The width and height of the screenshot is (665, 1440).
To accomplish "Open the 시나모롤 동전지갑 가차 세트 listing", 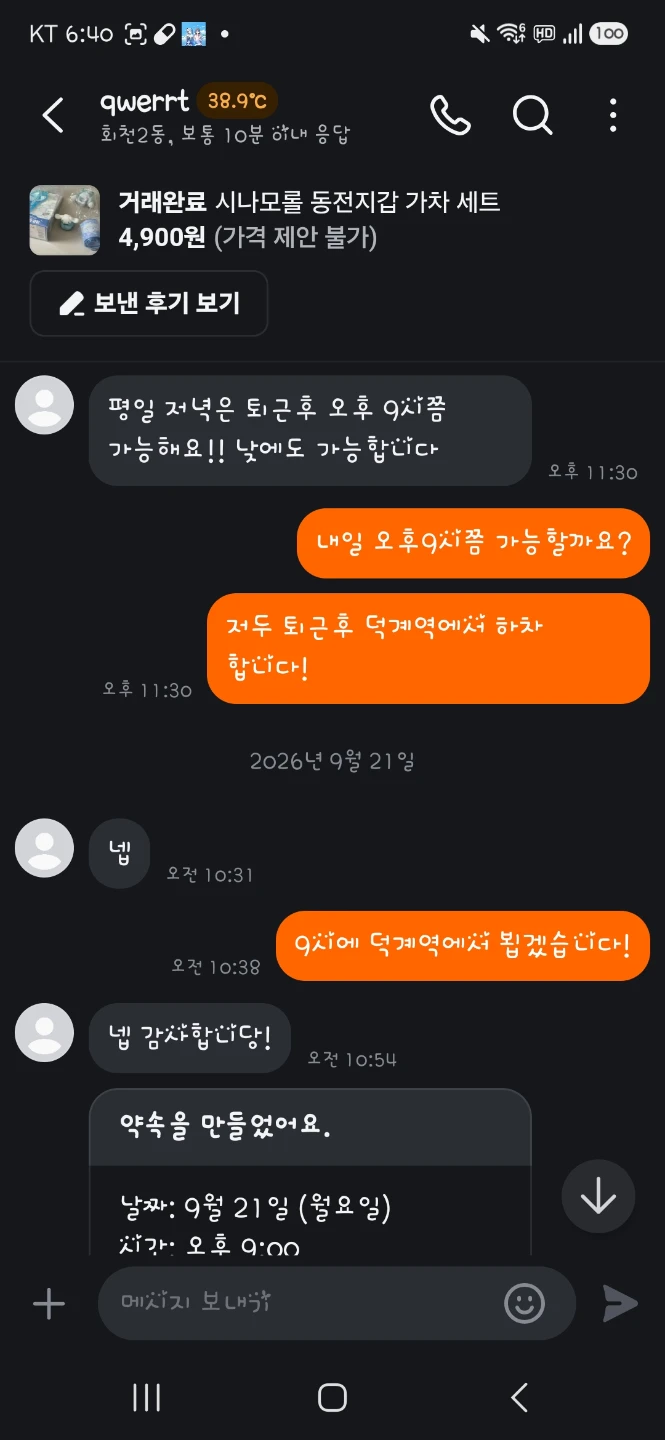I will [x=265, y=220].
